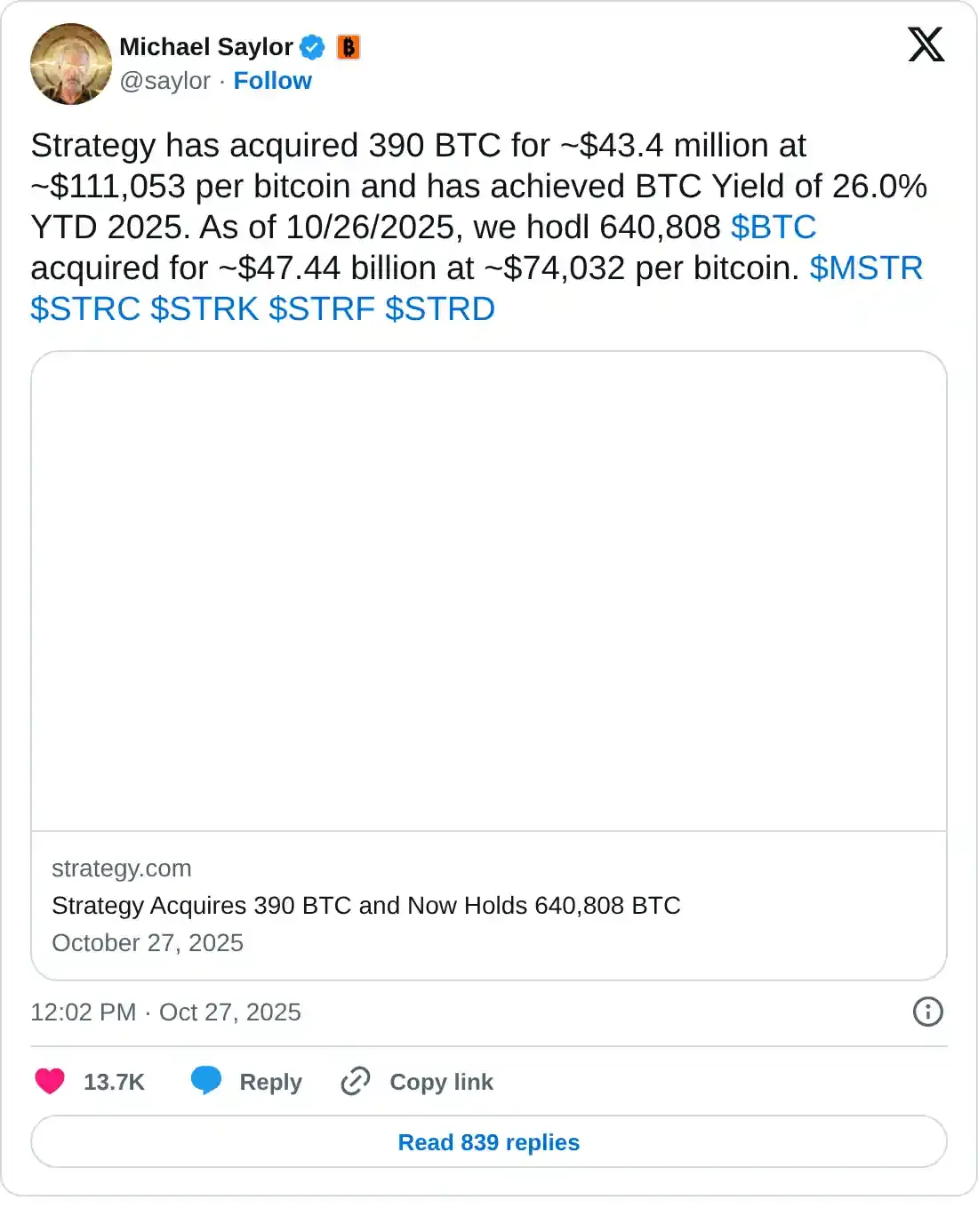
Task: Open the $STRC cashtag
Action: pos(85,309)
